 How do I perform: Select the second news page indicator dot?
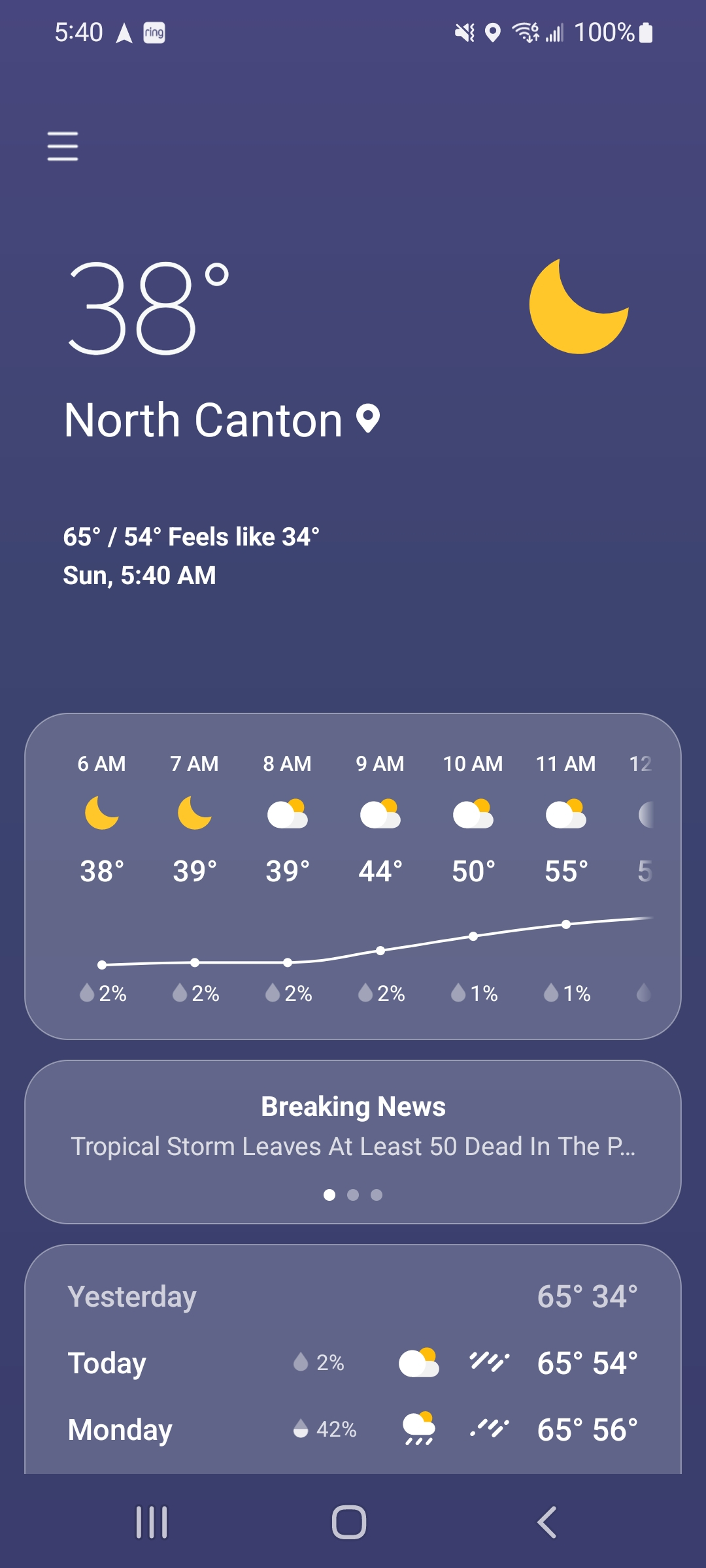click(x=353, y=1195)
